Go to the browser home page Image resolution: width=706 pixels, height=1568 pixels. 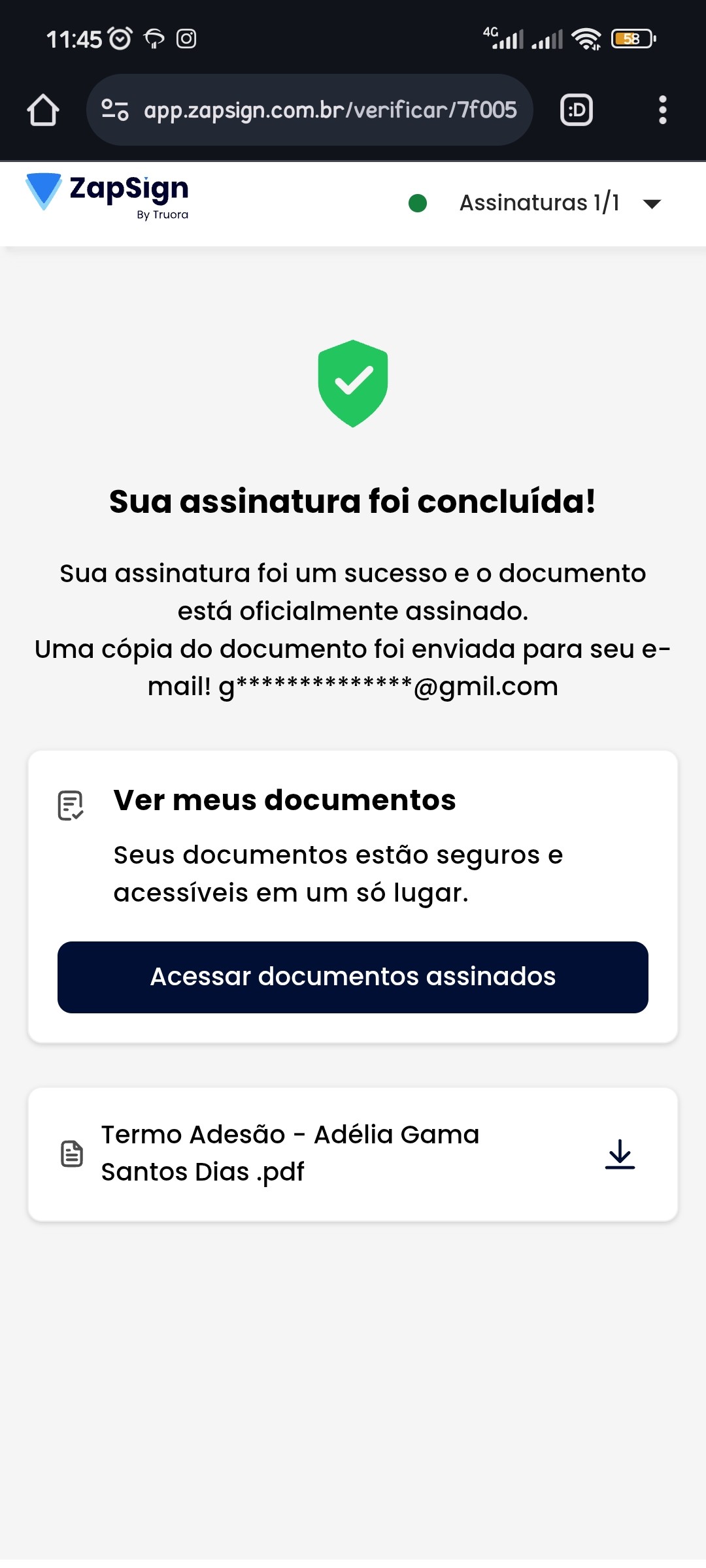[43, 110]
